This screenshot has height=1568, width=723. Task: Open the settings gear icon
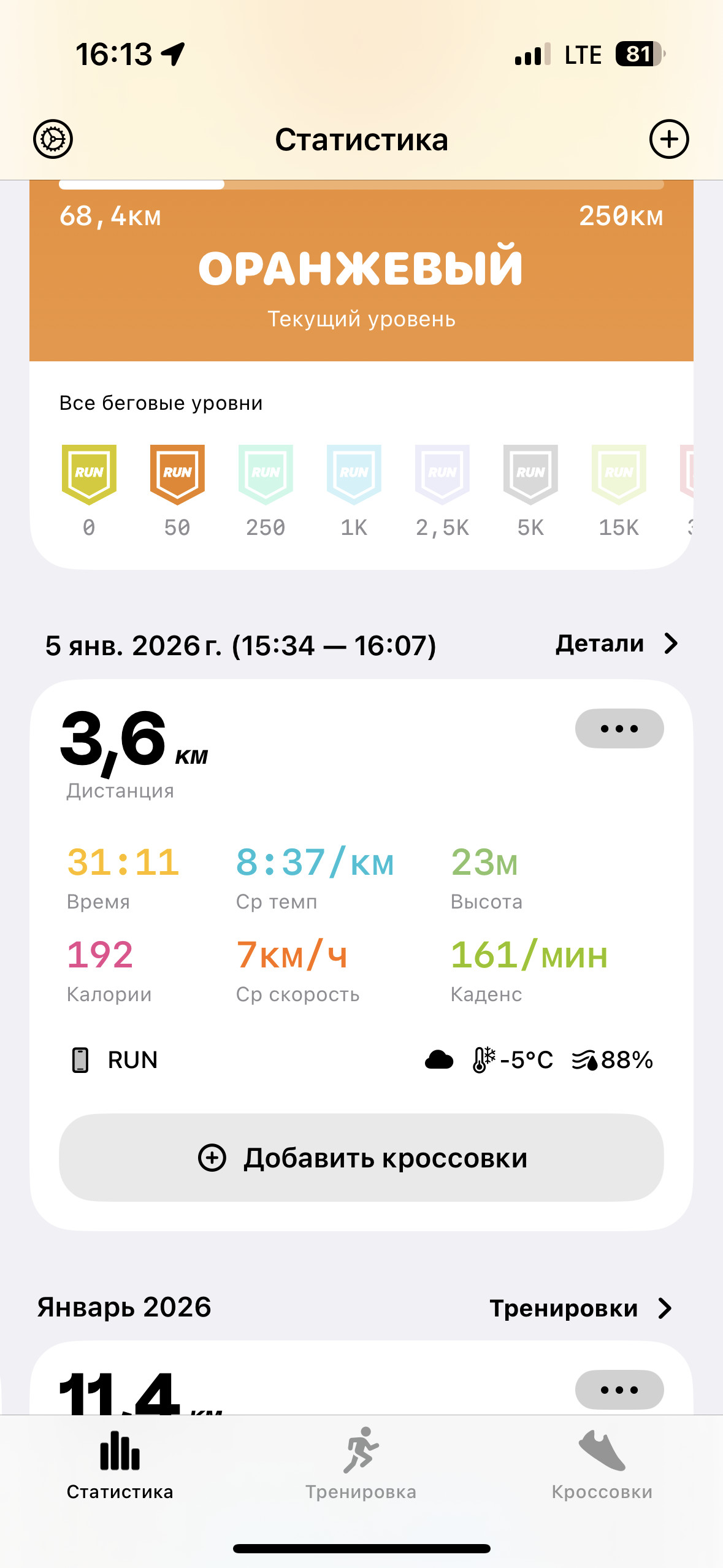53,139
